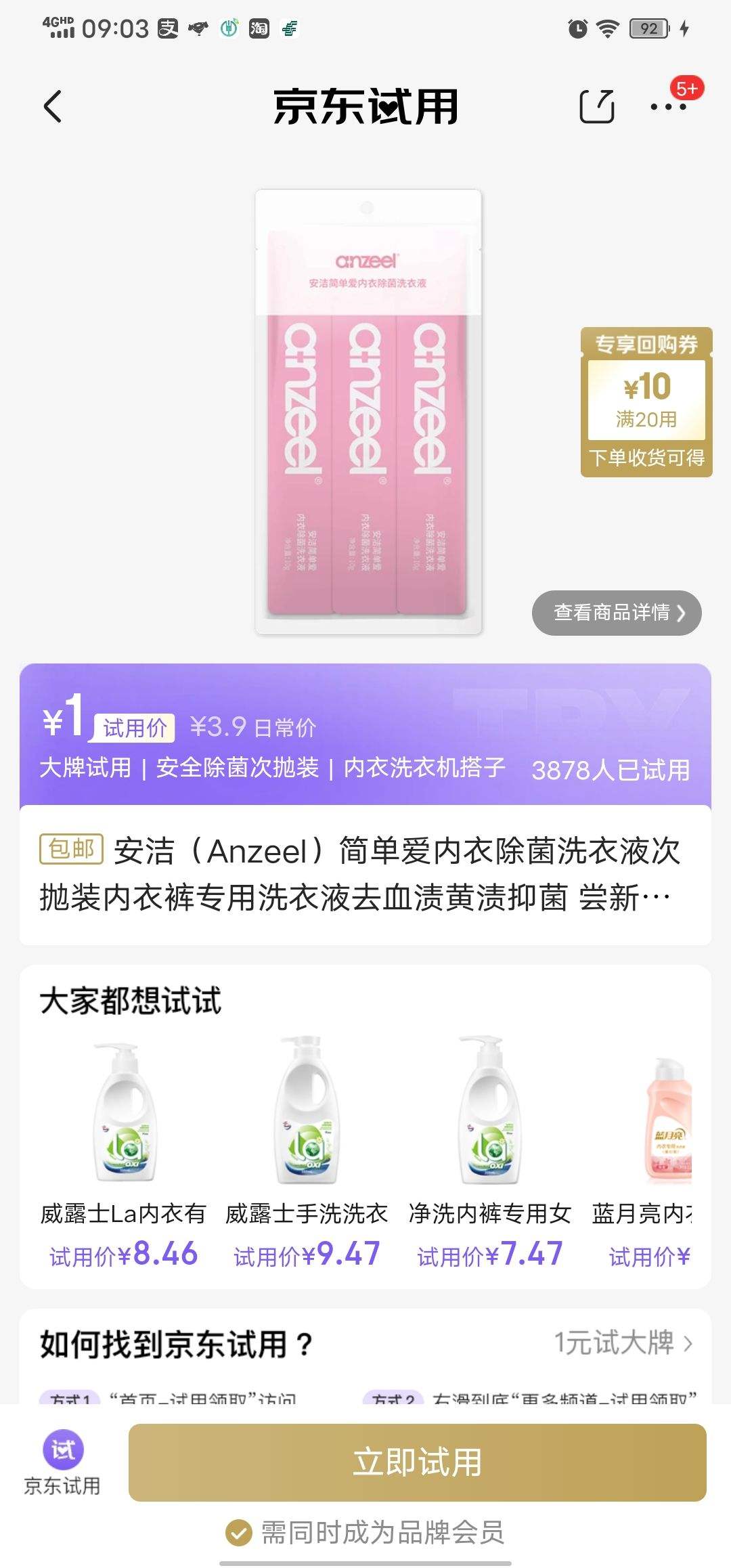Tap the ¥10 满20用 coupon card

[646, 403]
